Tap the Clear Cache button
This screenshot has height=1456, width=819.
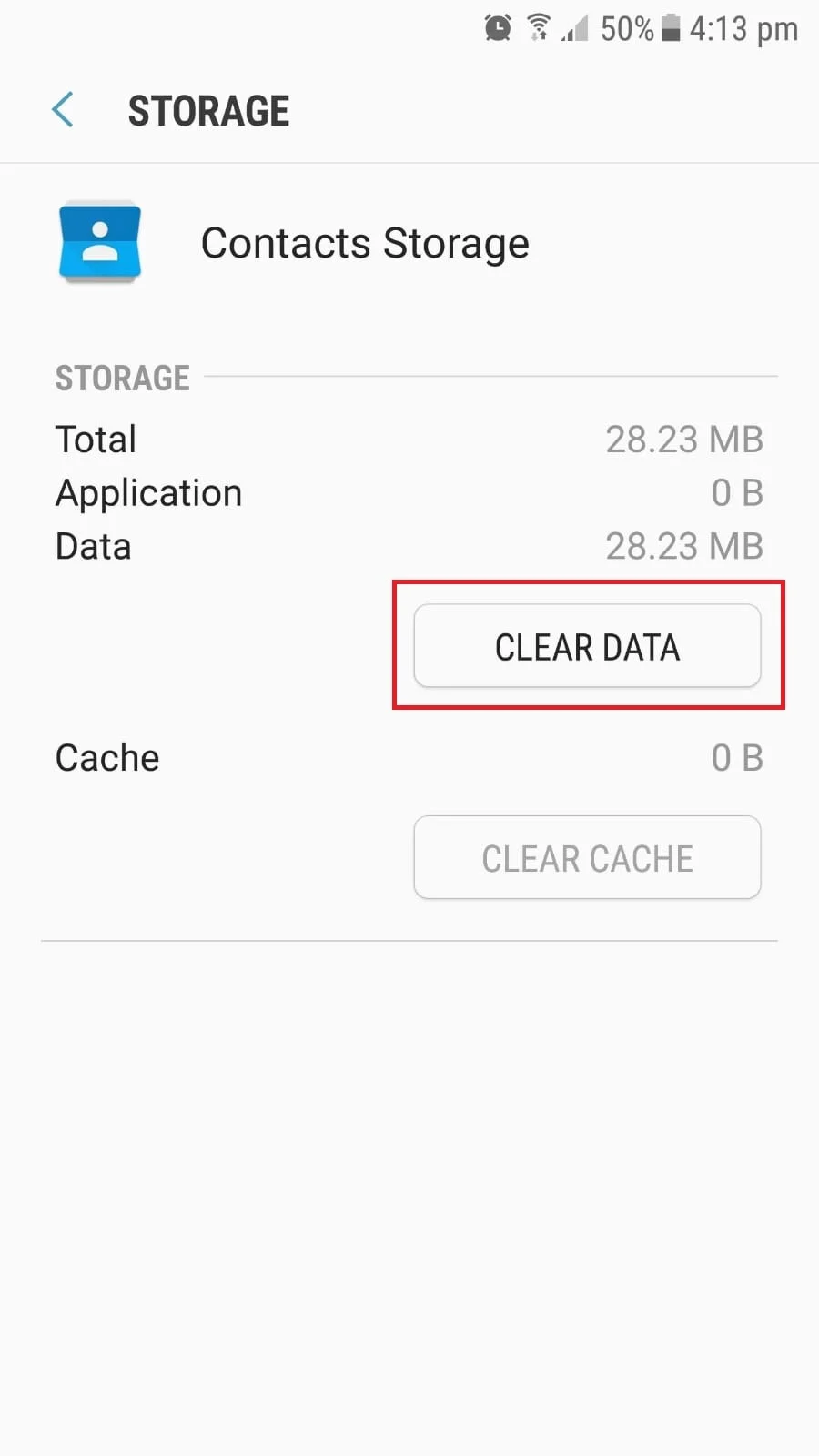click(x=587, y=857)
